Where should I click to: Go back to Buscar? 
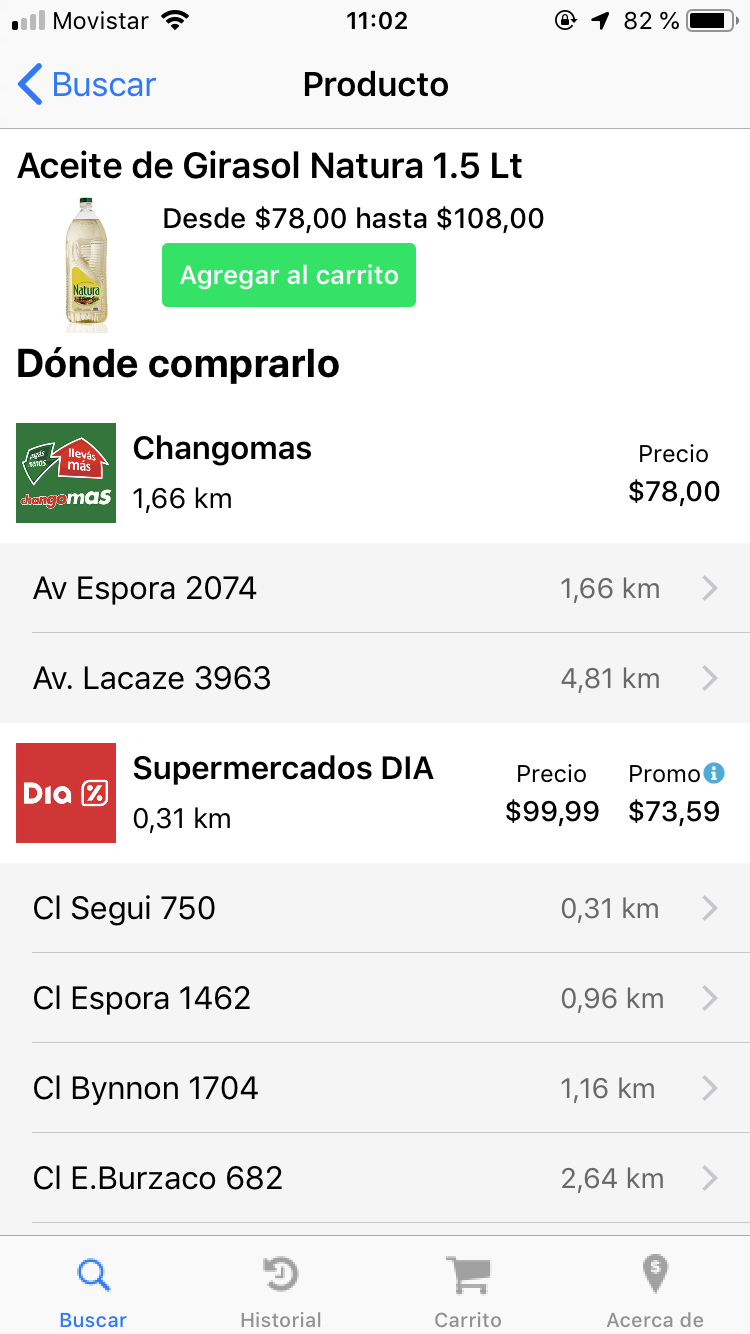87,85
